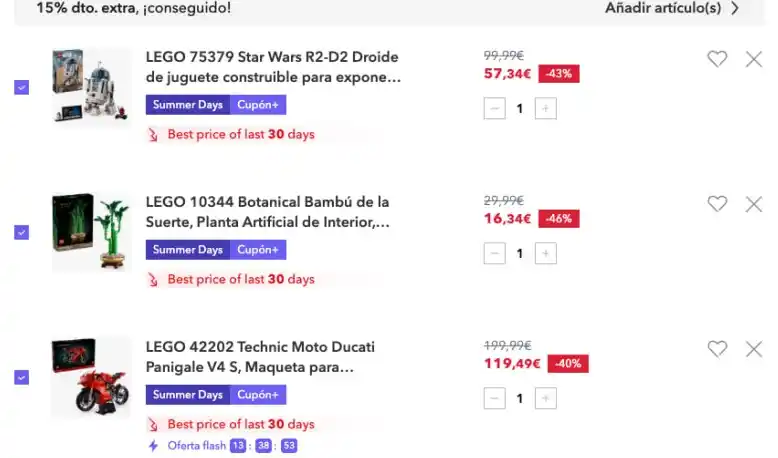Uncheck the LEGO R2-D2 Droide item

(22, 87)
